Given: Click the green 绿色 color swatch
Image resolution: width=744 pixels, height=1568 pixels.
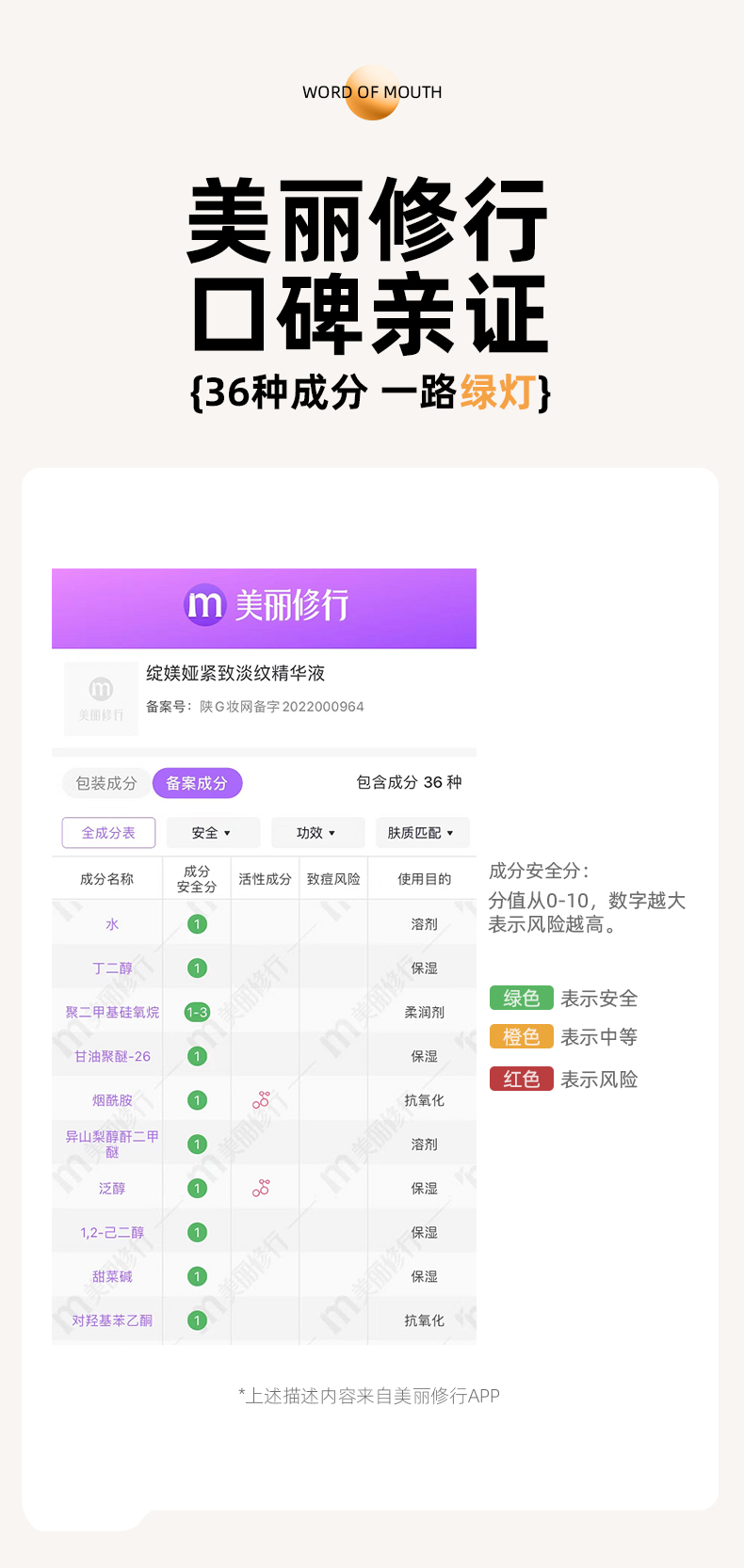Looking at the screenshot, I should 521,999.
